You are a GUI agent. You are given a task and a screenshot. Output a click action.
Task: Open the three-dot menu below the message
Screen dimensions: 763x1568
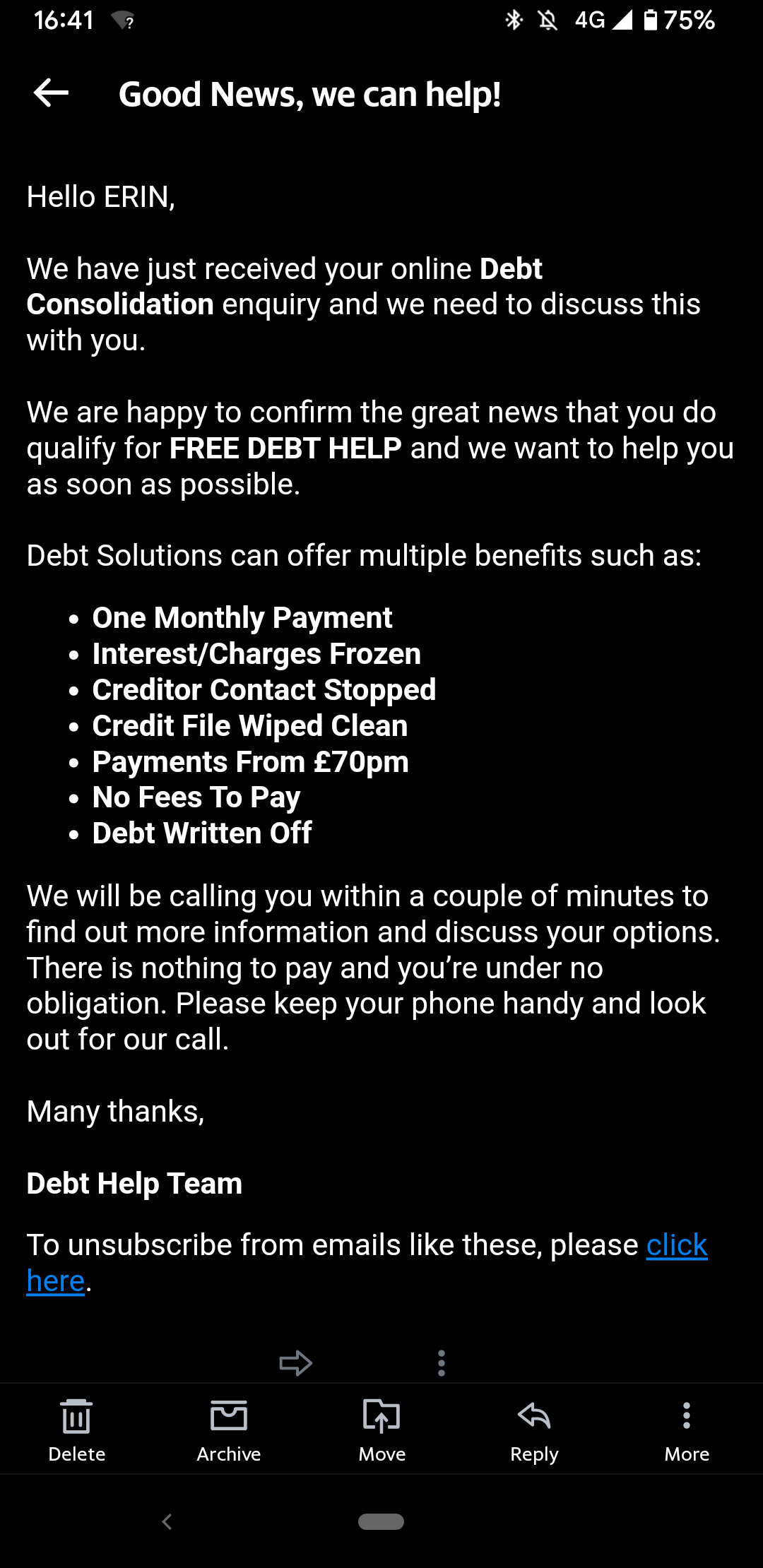[x=442, y=1363]
